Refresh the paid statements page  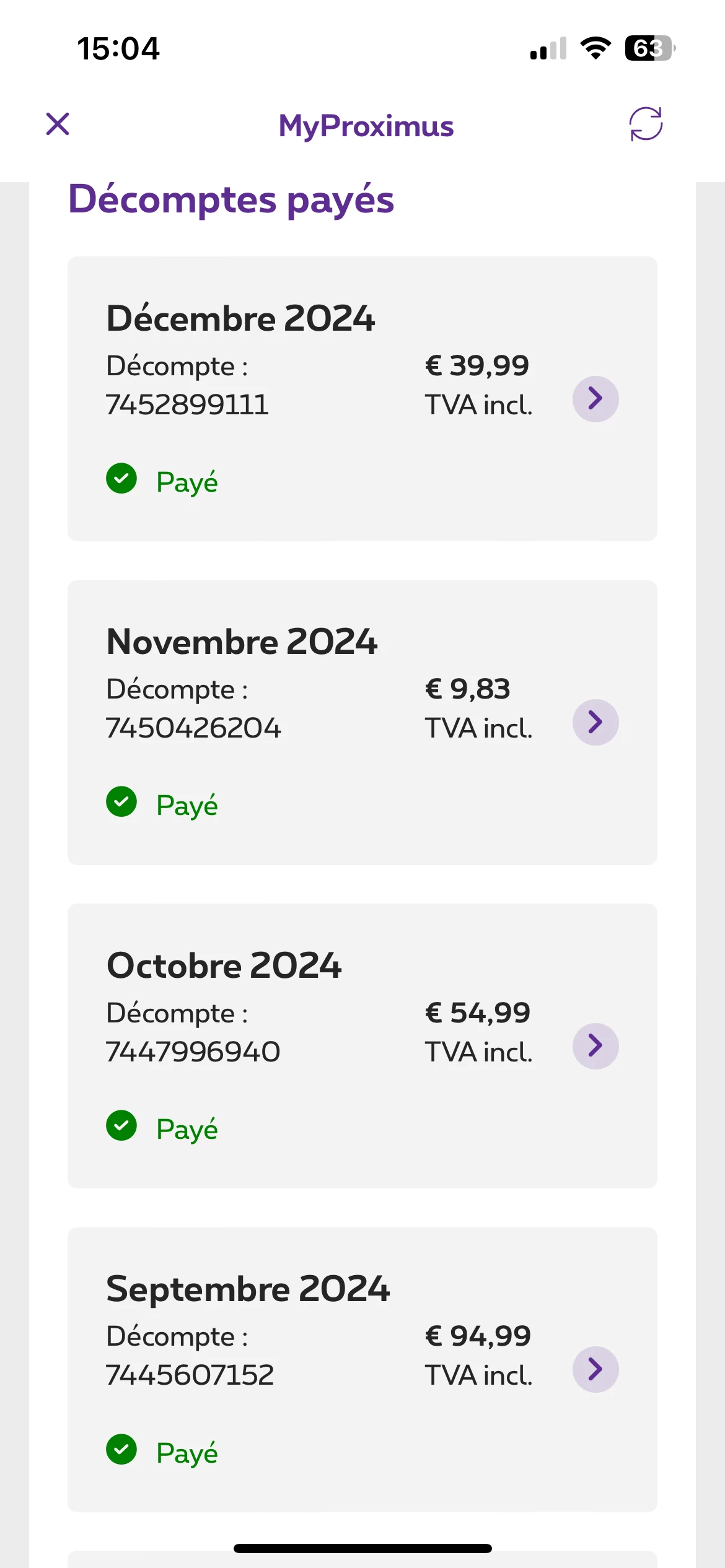pos(646,124)
